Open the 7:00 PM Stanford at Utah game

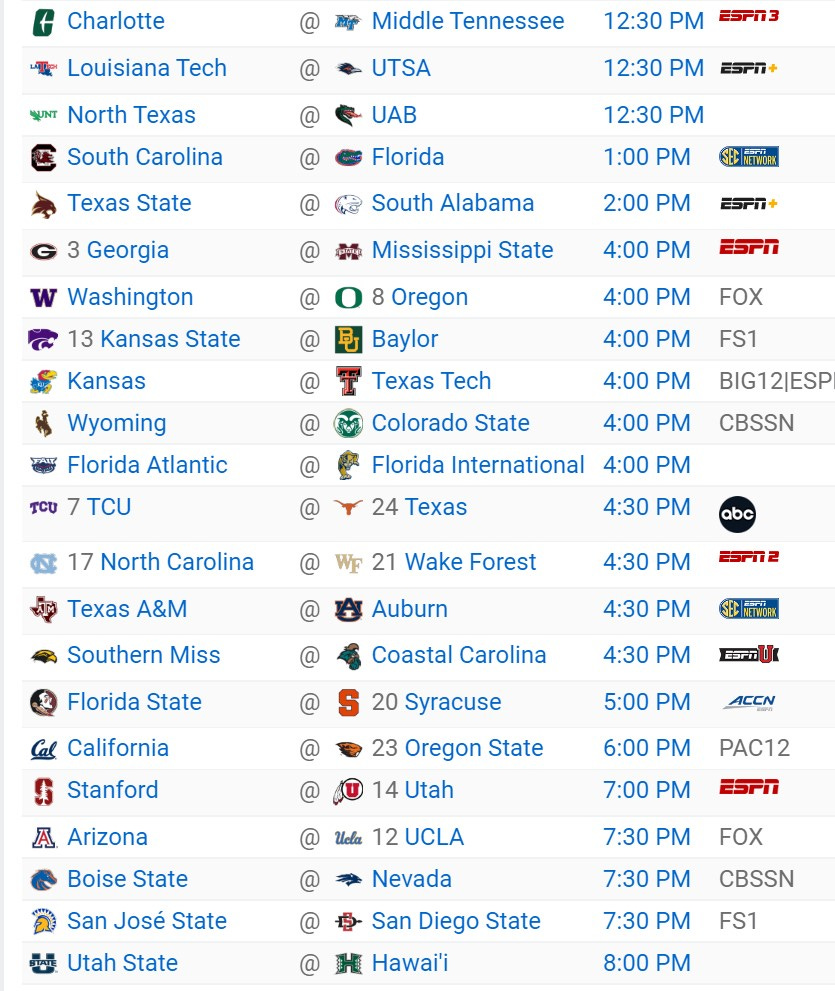tap(646, 790)
